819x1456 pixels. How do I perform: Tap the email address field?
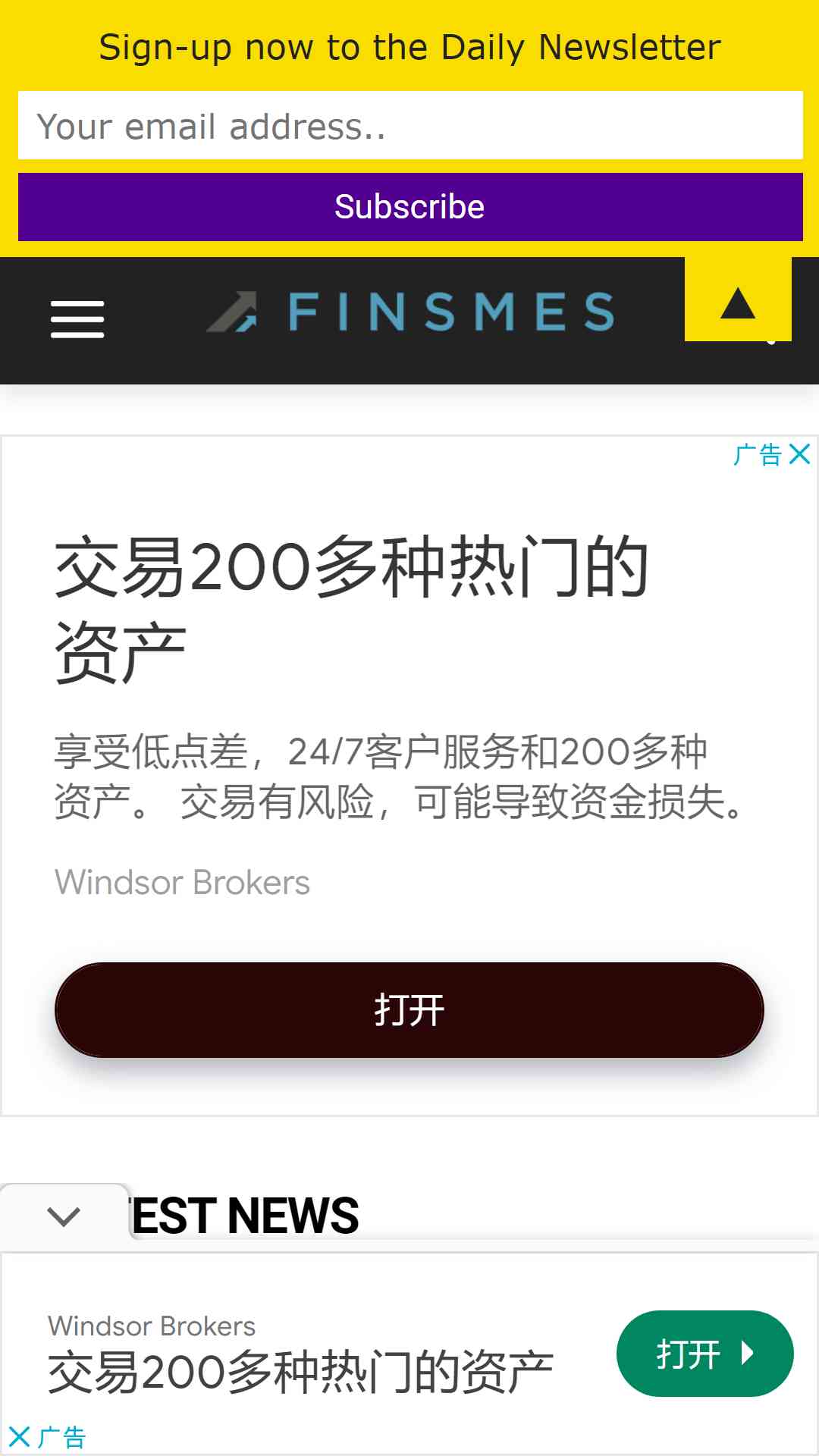(x=410, y=125)
